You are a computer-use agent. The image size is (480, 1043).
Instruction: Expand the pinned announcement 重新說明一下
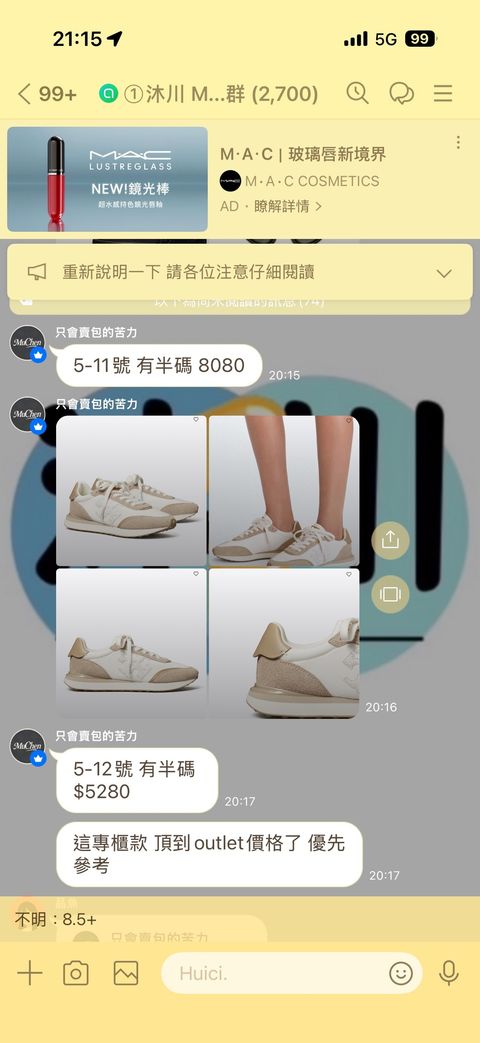click(444, 273)
